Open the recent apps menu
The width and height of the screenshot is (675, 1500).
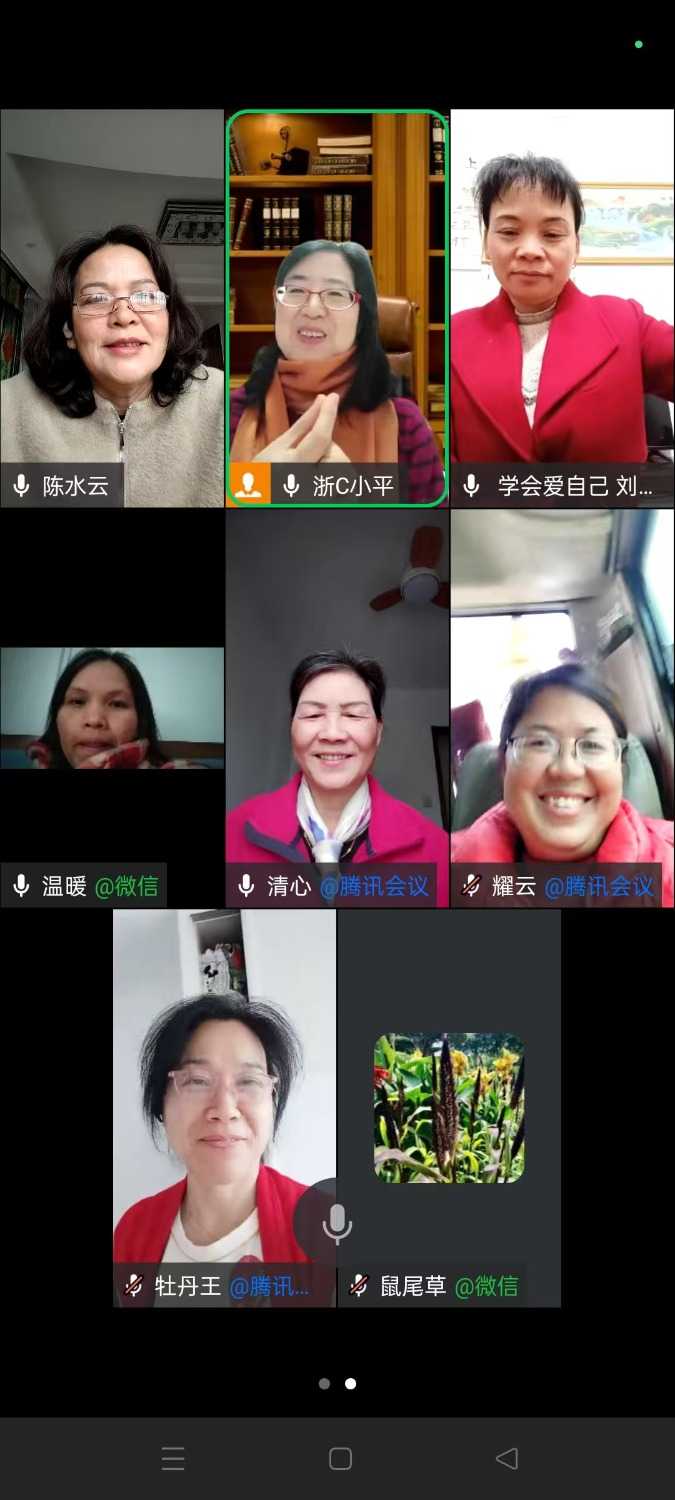click(x=173, y=1459)
